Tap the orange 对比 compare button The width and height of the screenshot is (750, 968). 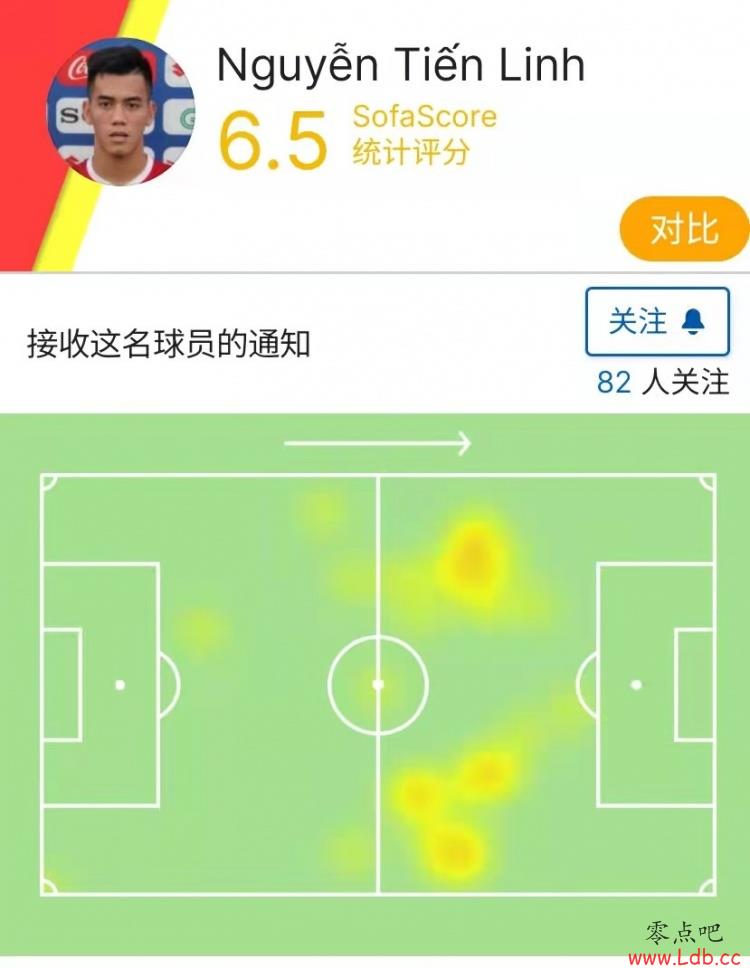[x=684, y=229]
